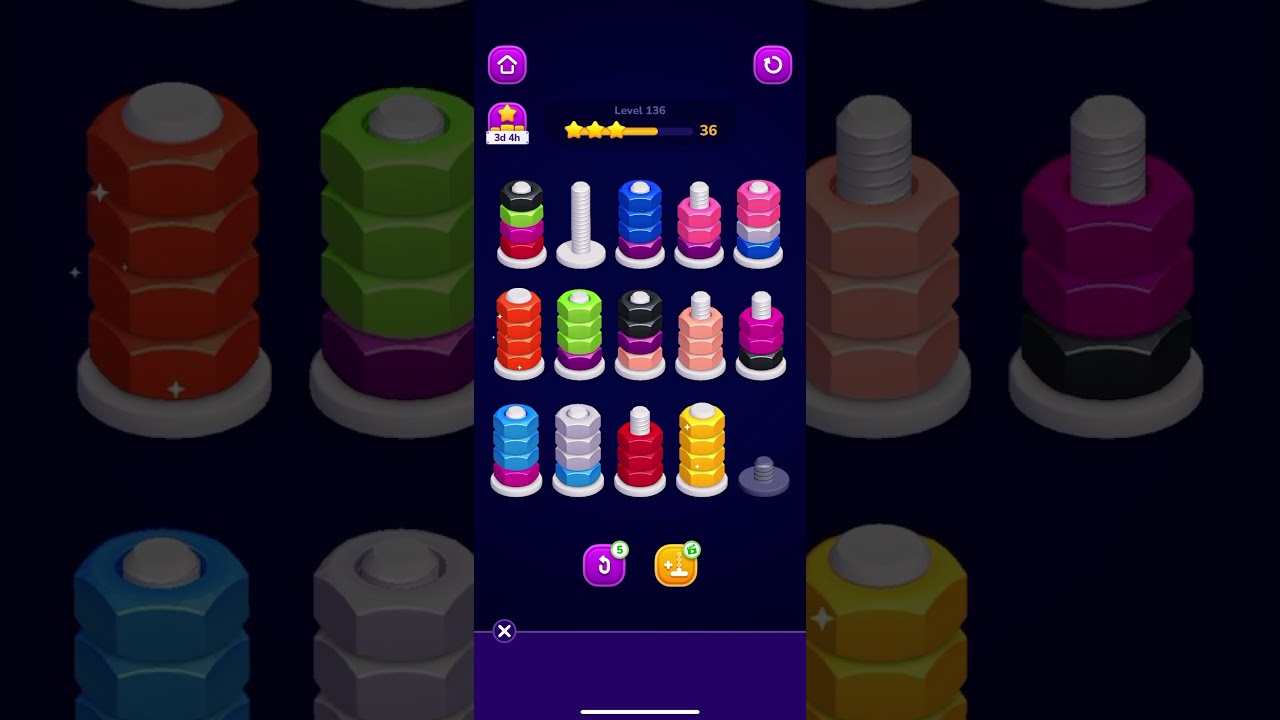
Task: Close the bottom banner
Action: click(504, 631)
